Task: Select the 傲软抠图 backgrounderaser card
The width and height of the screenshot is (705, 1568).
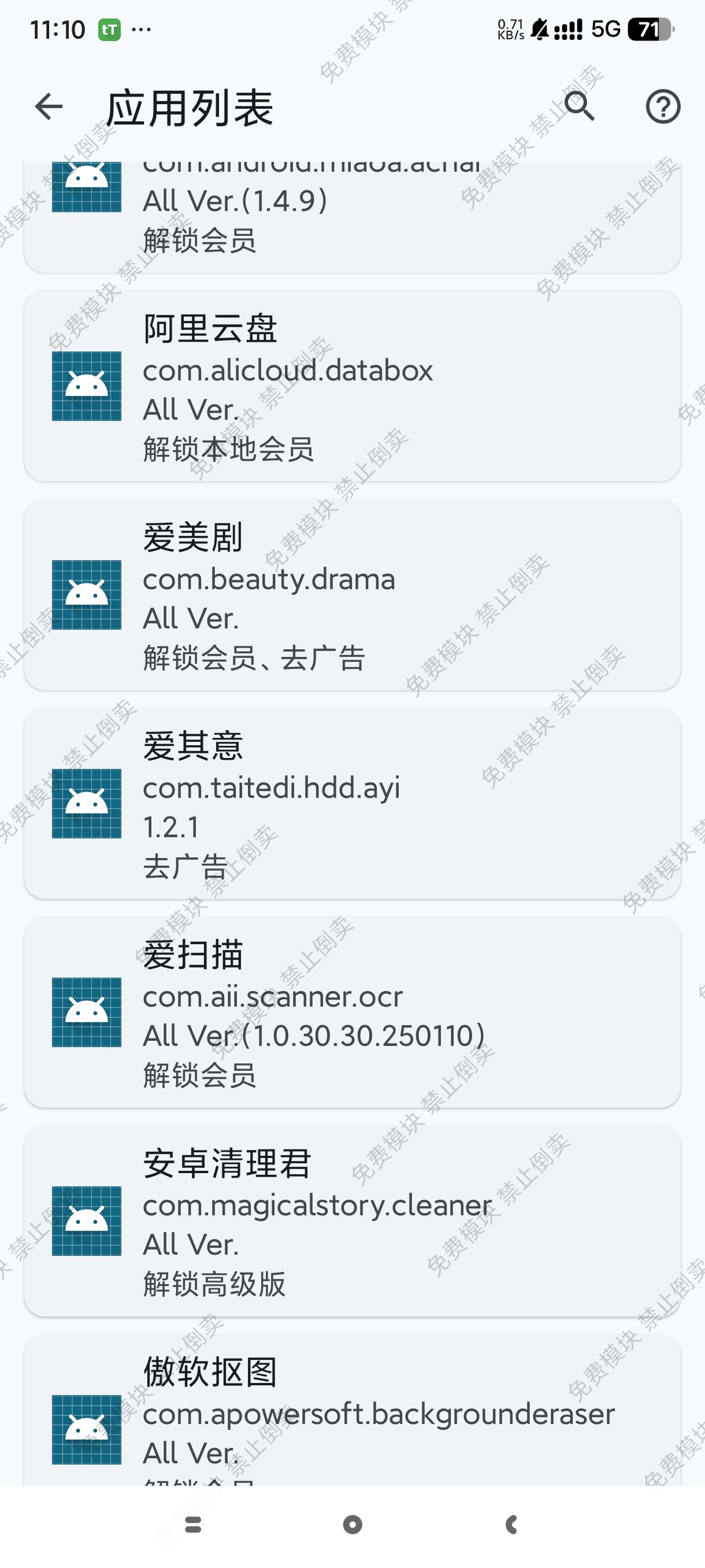Action: (x=352, y=1412)
